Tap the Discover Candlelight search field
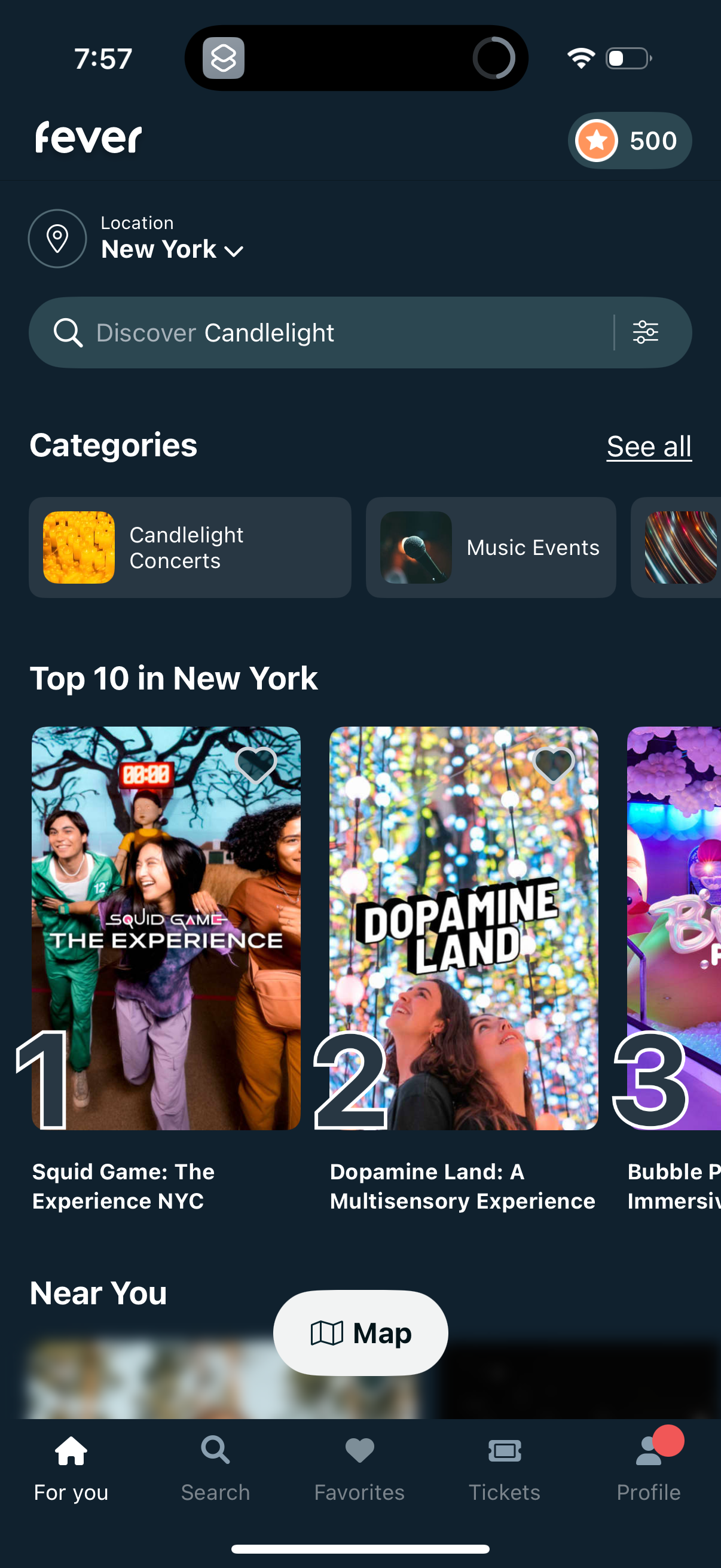721x1568 pixels. tap(274, 332)
